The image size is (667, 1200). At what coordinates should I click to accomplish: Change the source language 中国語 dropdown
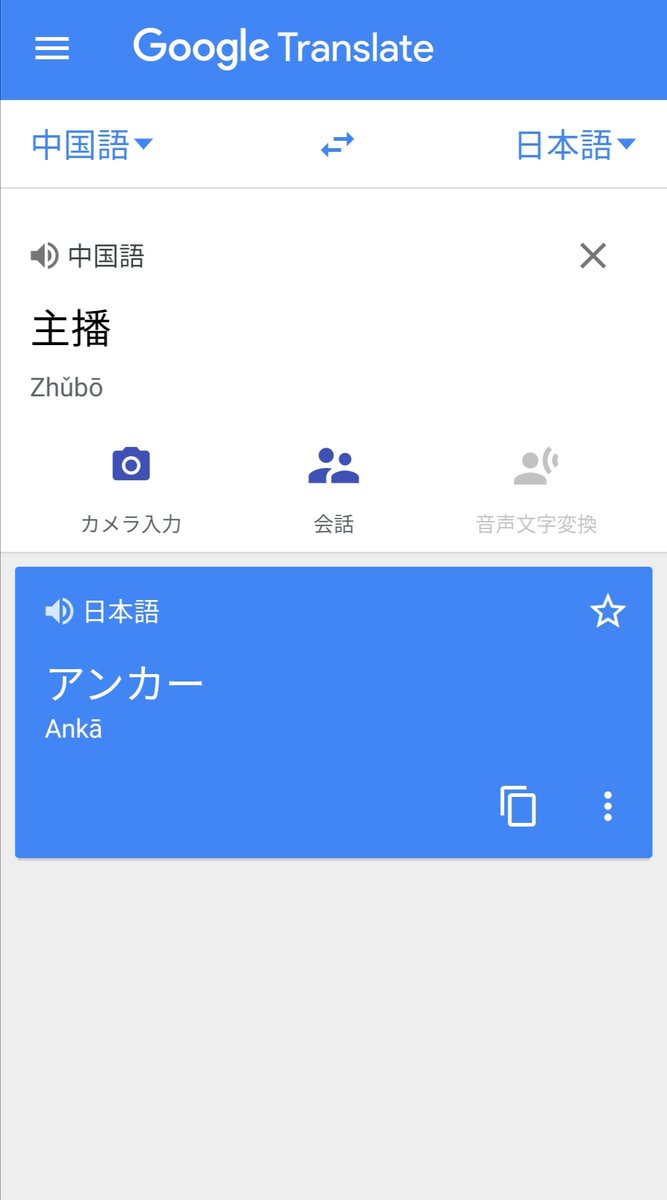[x=92, y=145]
